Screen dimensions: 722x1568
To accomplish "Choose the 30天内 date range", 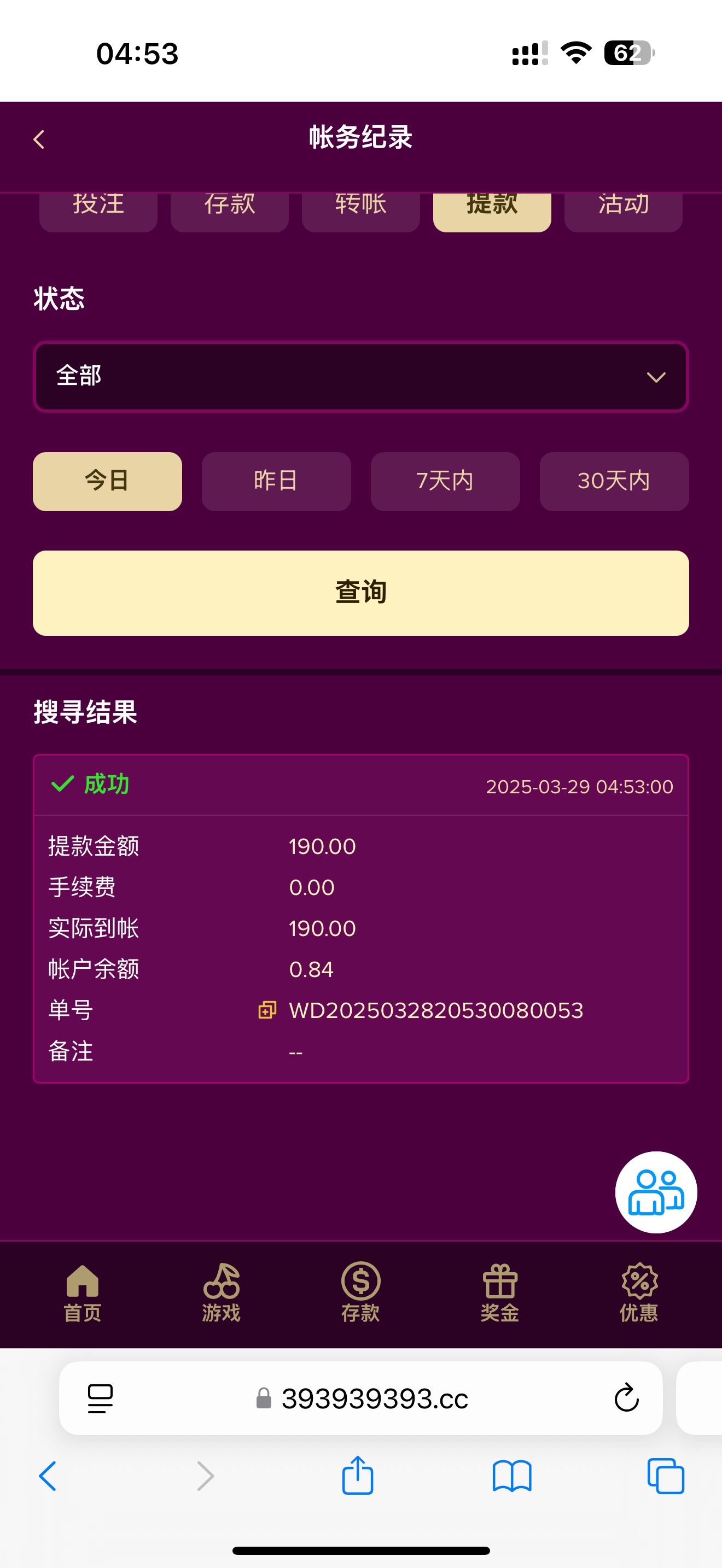I will pyautogui.click(x=614, y=481).
